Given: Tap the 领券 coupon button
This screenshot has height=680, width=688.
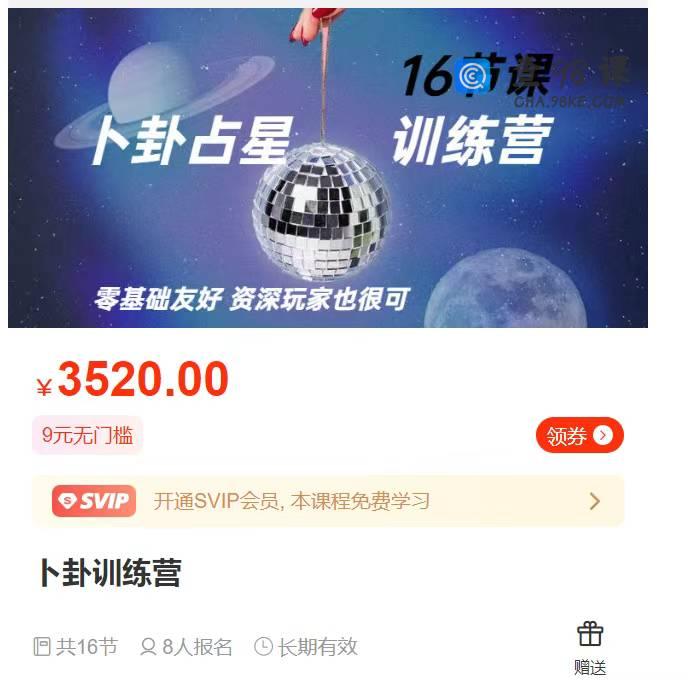Looking at the screenshot, I should tap(579, 436).
